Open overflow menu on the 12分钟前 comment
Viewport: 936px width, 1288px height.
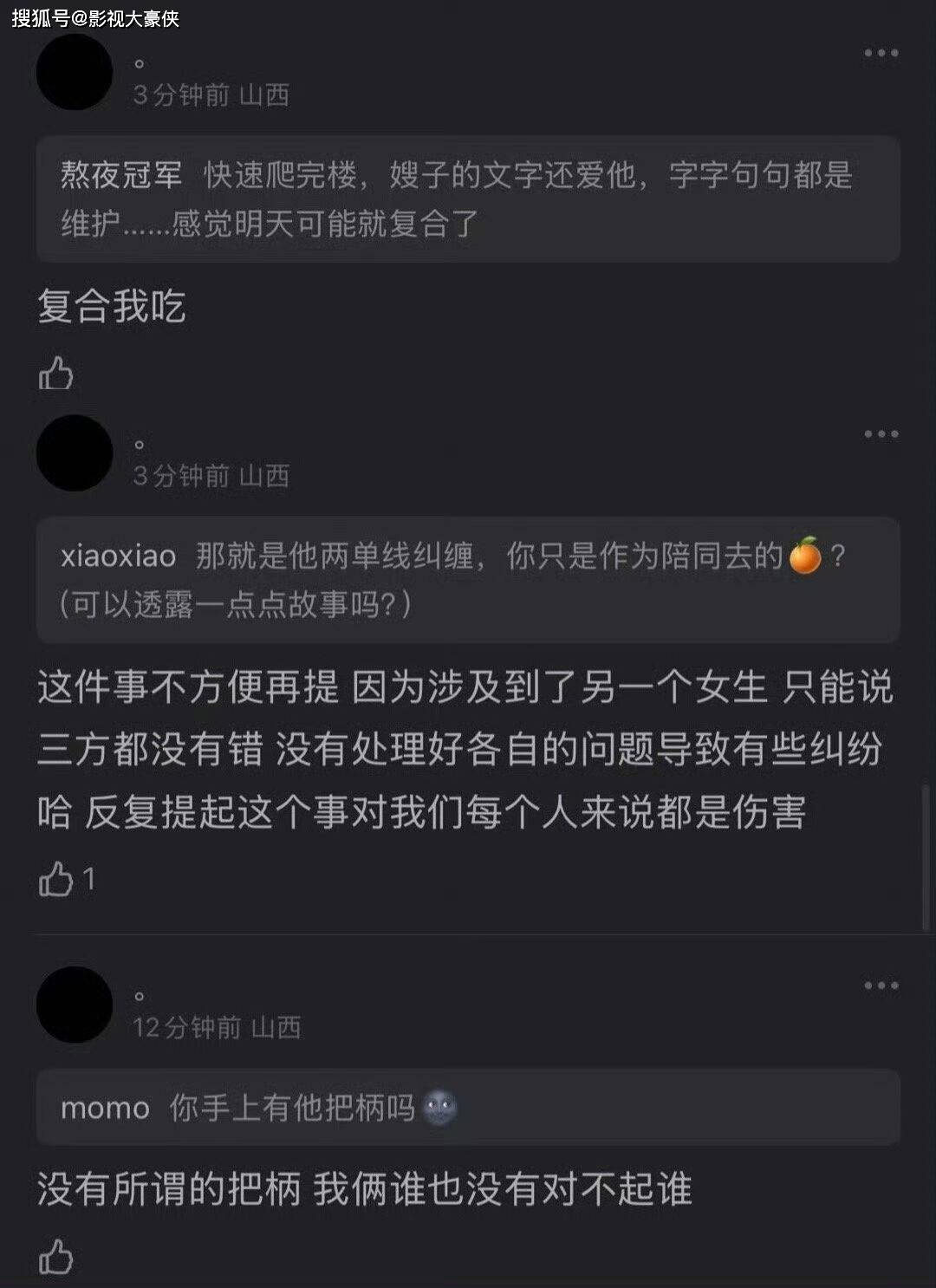pos(881,986)
